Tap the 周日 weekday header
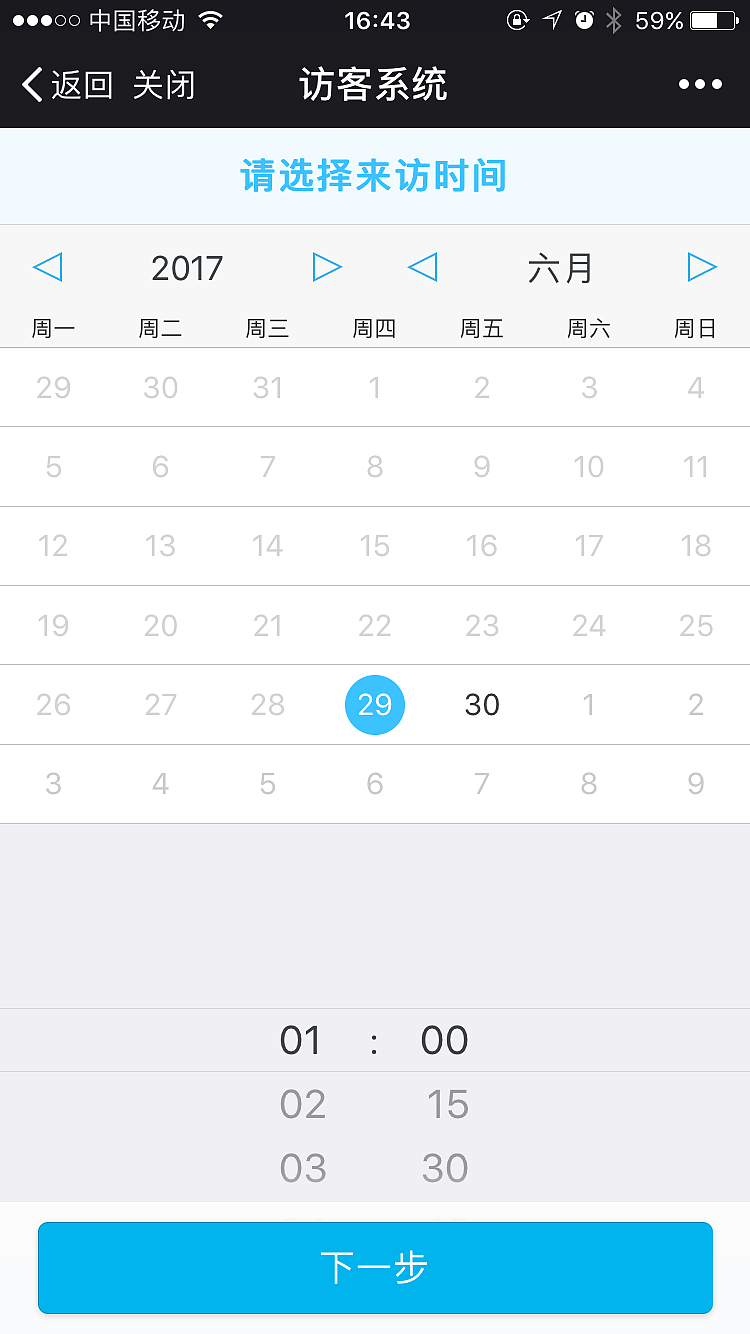750x1334 pixels. click(x=696, y=328)
